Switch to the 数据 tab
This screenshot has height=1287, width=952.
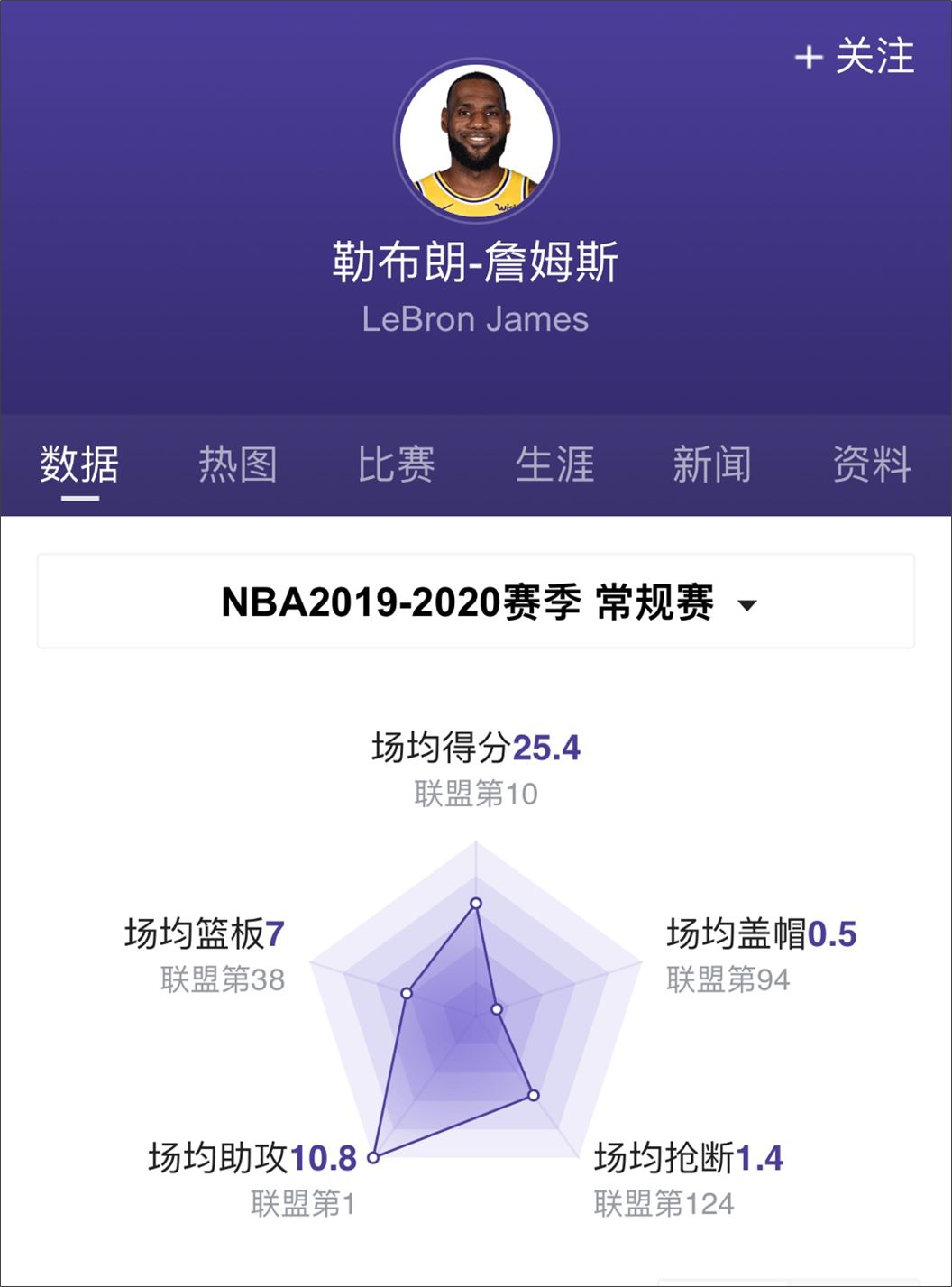[x=79, y=464]
